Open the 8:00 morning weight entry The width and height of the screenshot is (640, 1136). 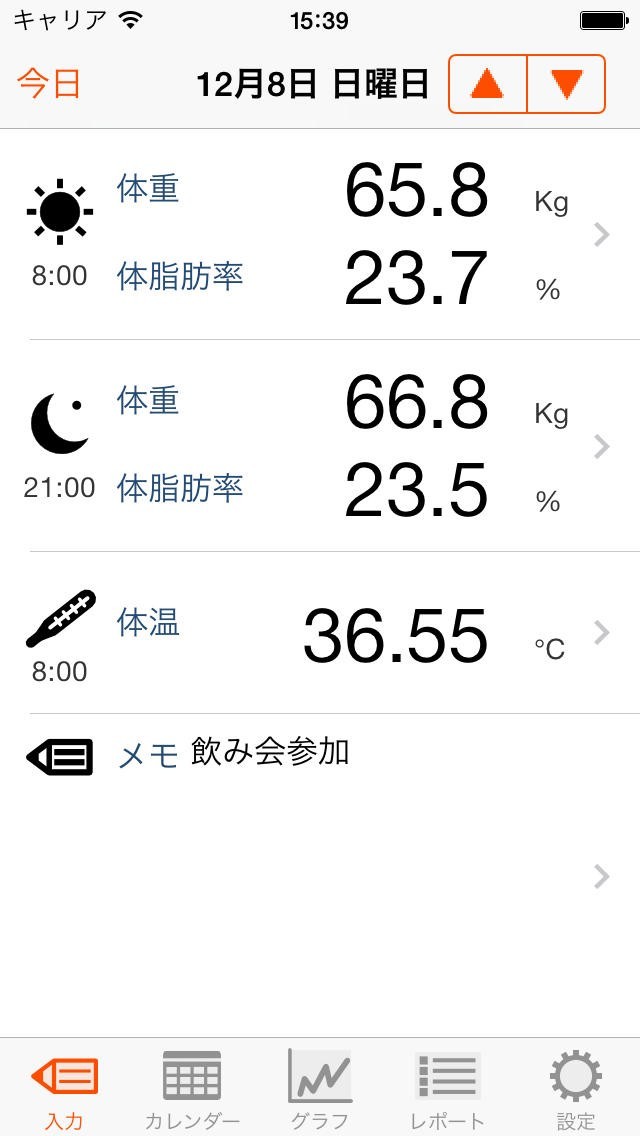click(x=320, y=234)
